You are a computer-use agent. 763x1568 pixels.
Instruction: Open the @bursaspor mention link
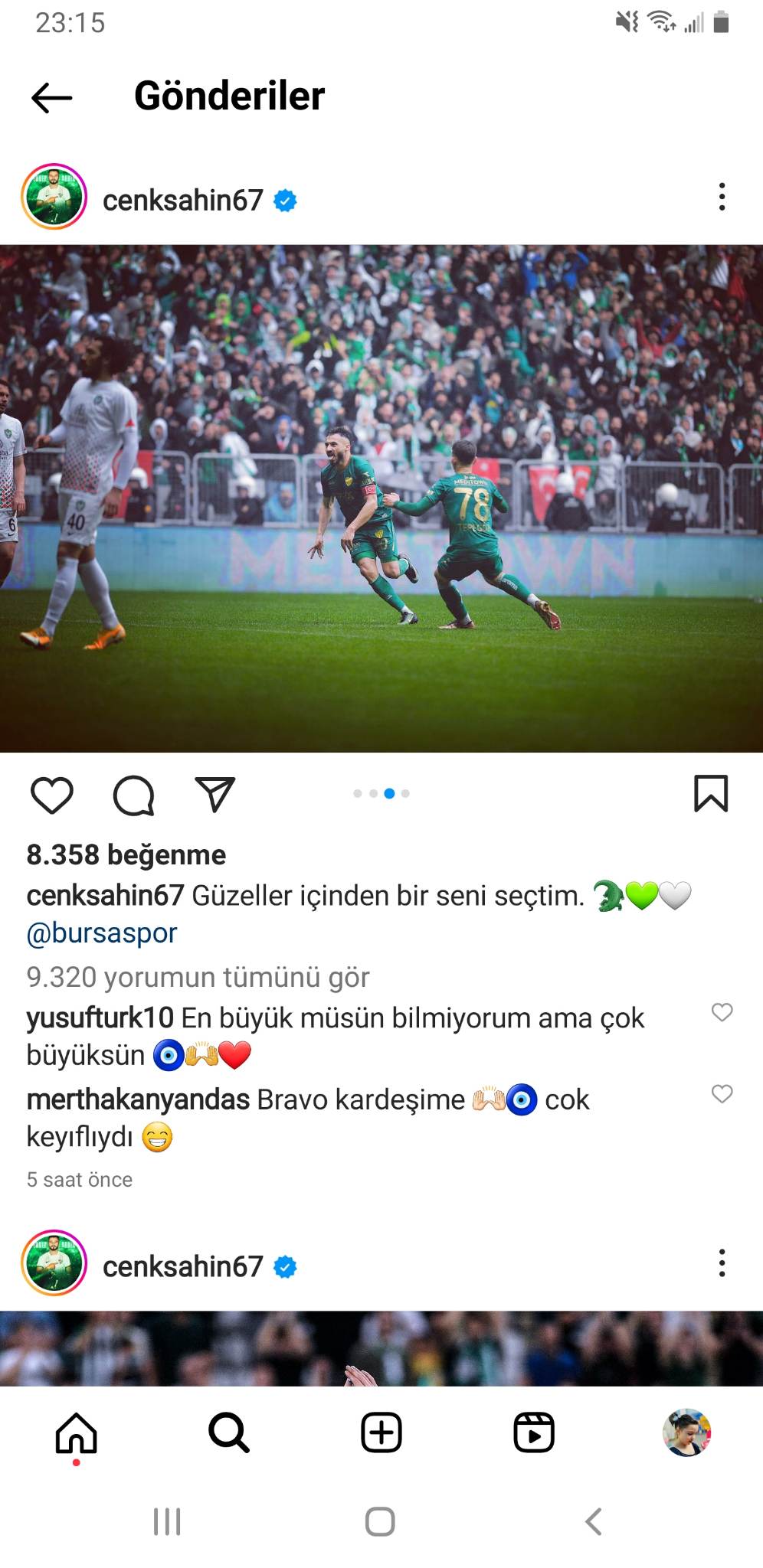102,933
